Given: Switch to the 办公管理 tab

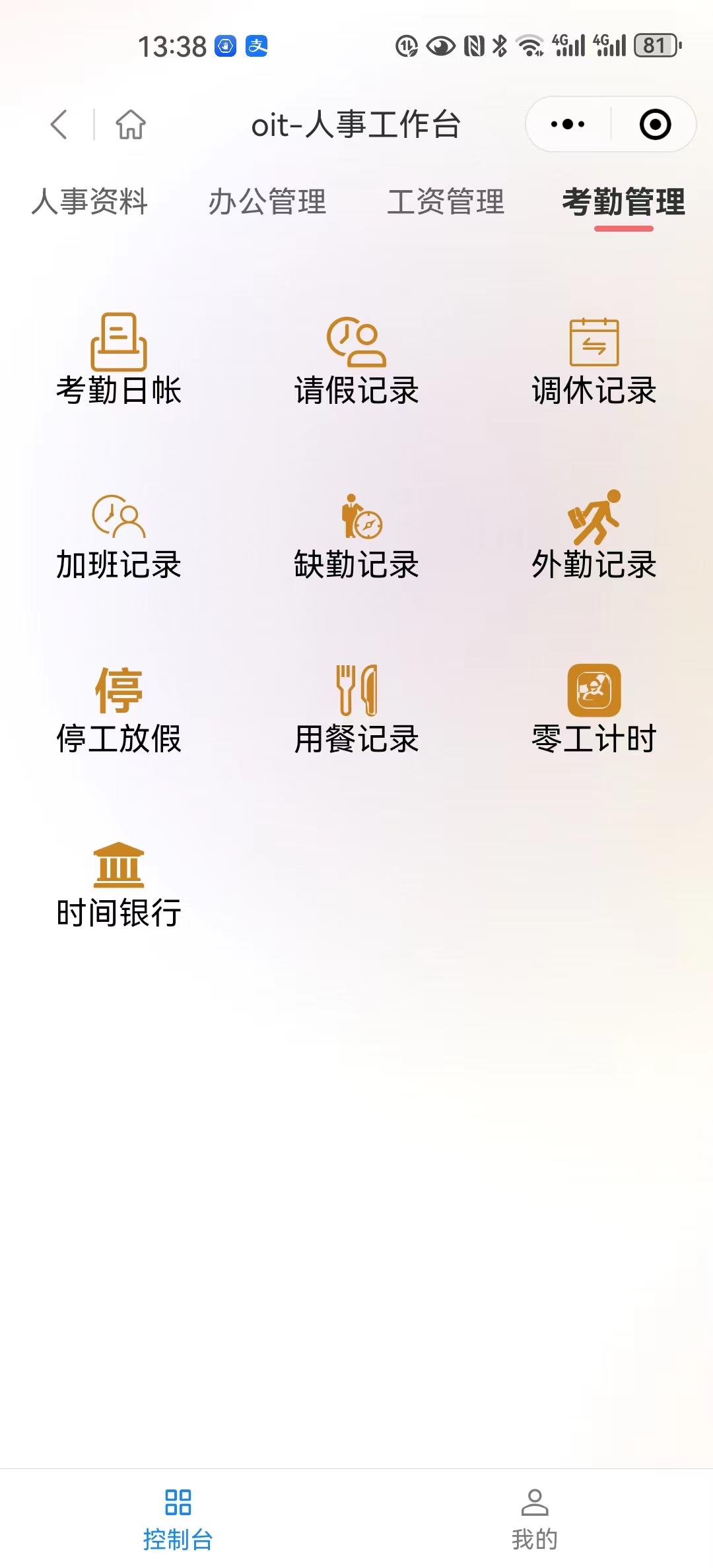Looking at the screenshot, I should [x=267, y=201].
